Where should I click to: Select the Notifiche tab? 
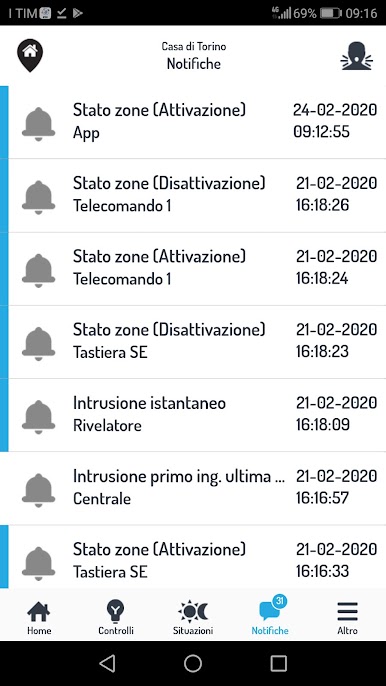pyautogui.click(x=270, y=616)
